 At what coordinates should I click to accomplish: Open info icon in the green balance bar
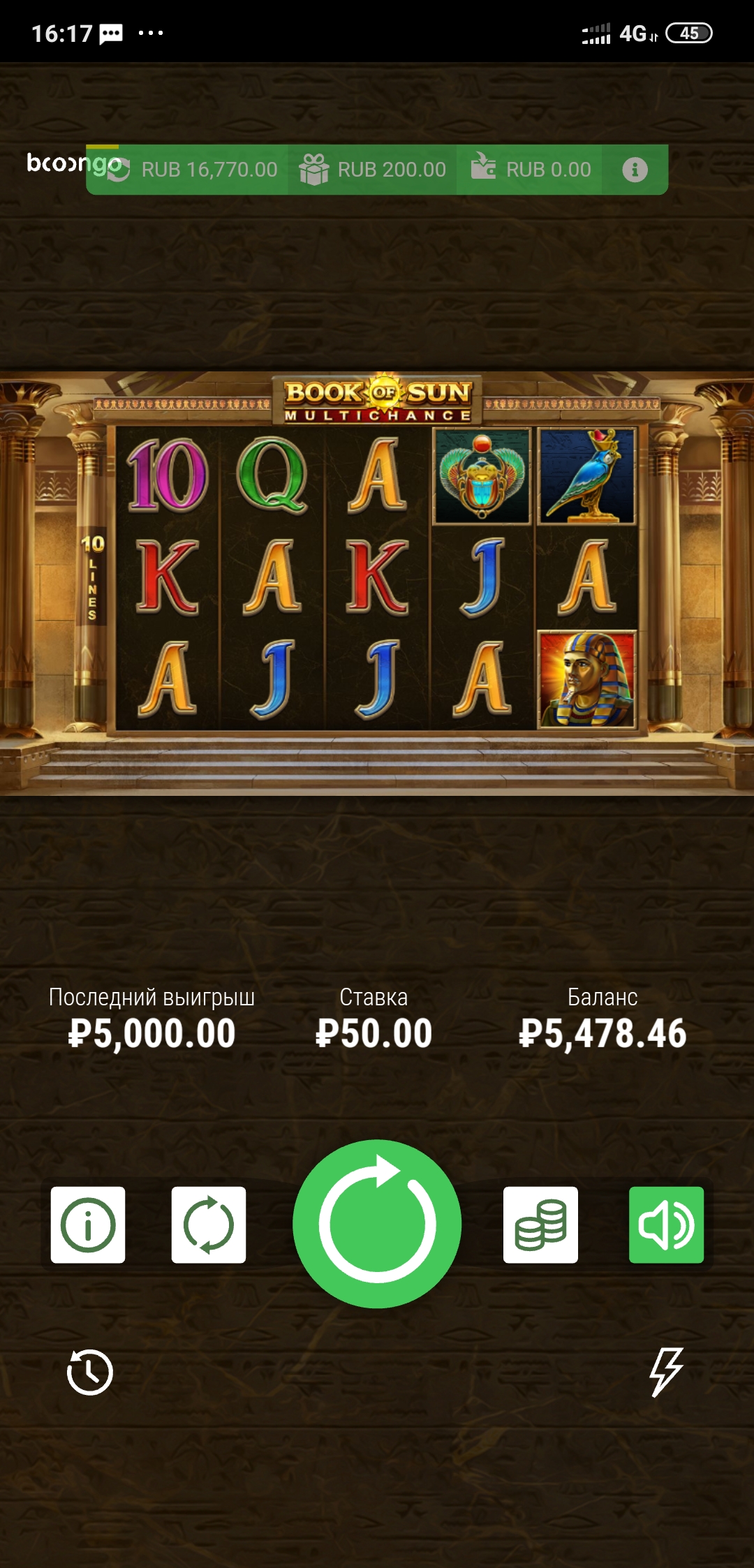pyautogui.click(x=635, y=170)
